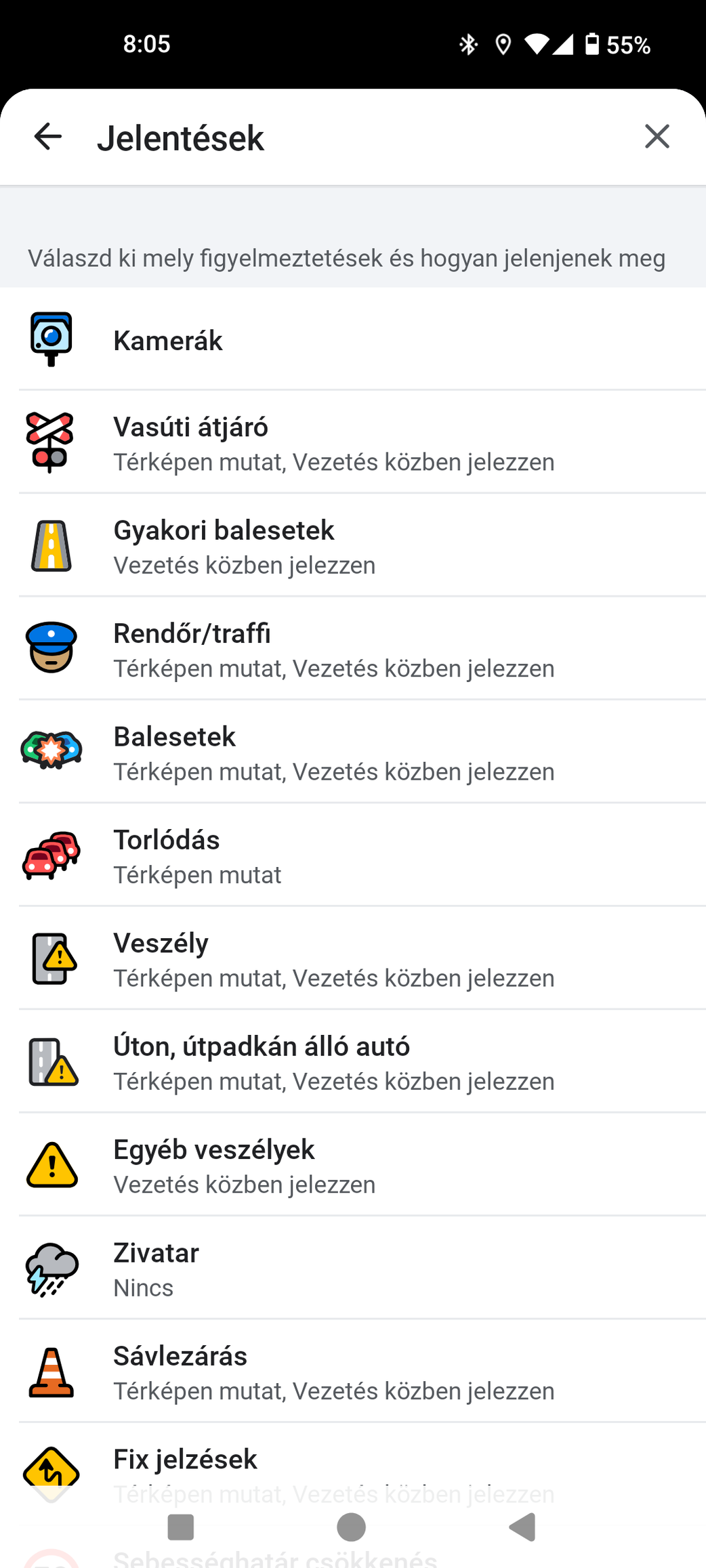Tap the system home button
706x1568 pixels.
pos(351,1527)
